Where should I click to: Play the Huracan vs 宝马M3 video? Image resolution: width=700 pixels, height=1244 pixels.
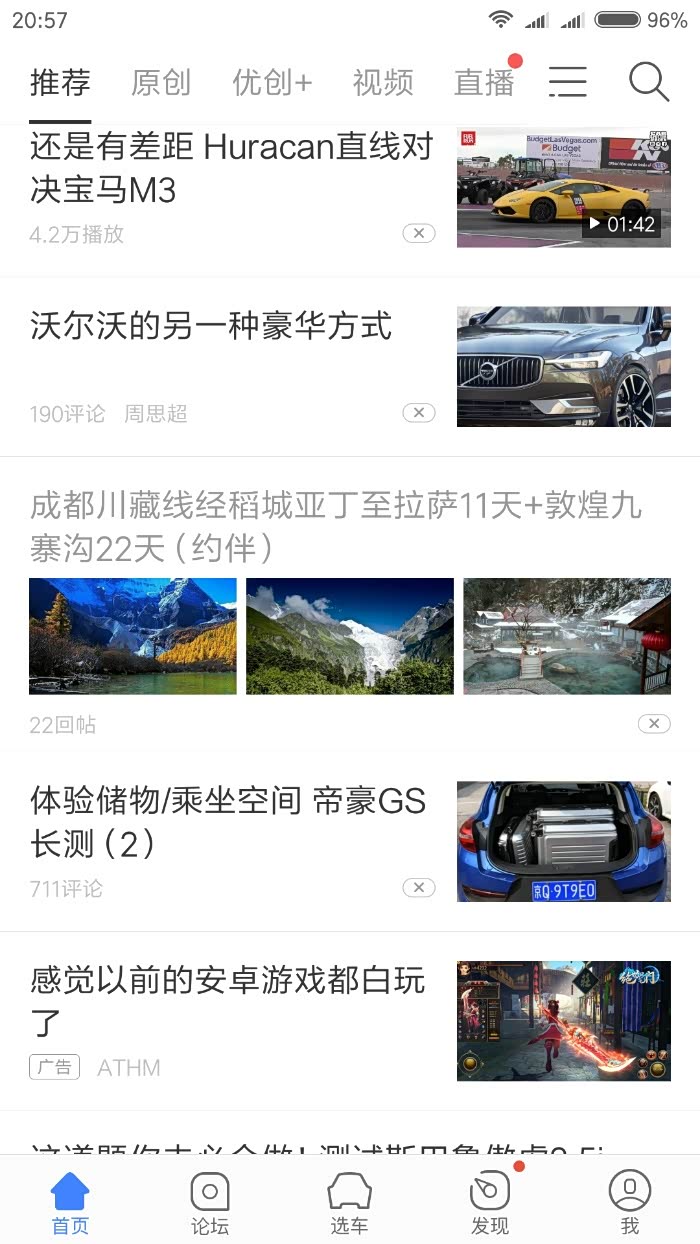563,188
